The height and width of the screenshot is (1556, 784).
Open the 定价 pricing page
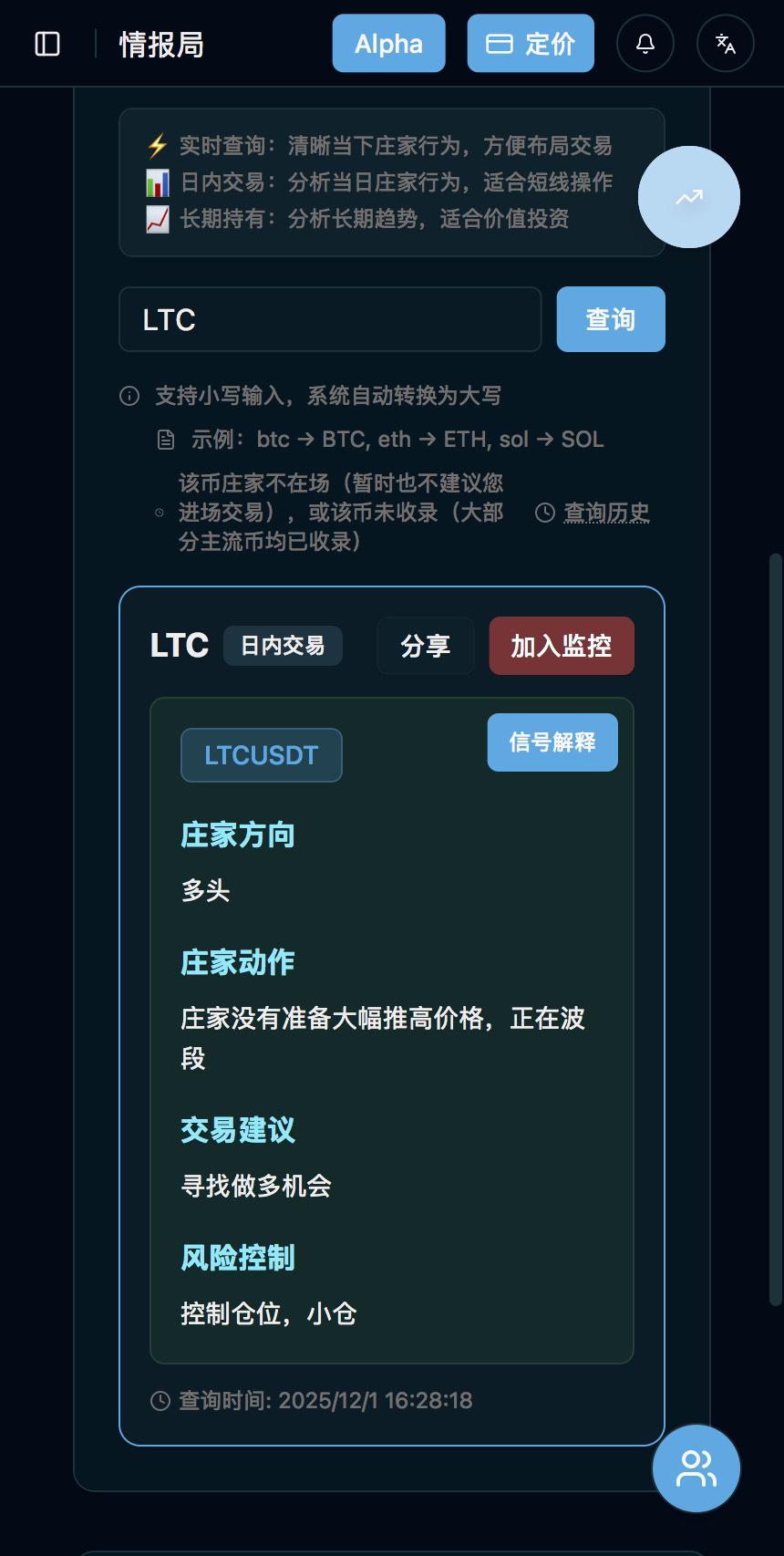[x=531, y=44]
